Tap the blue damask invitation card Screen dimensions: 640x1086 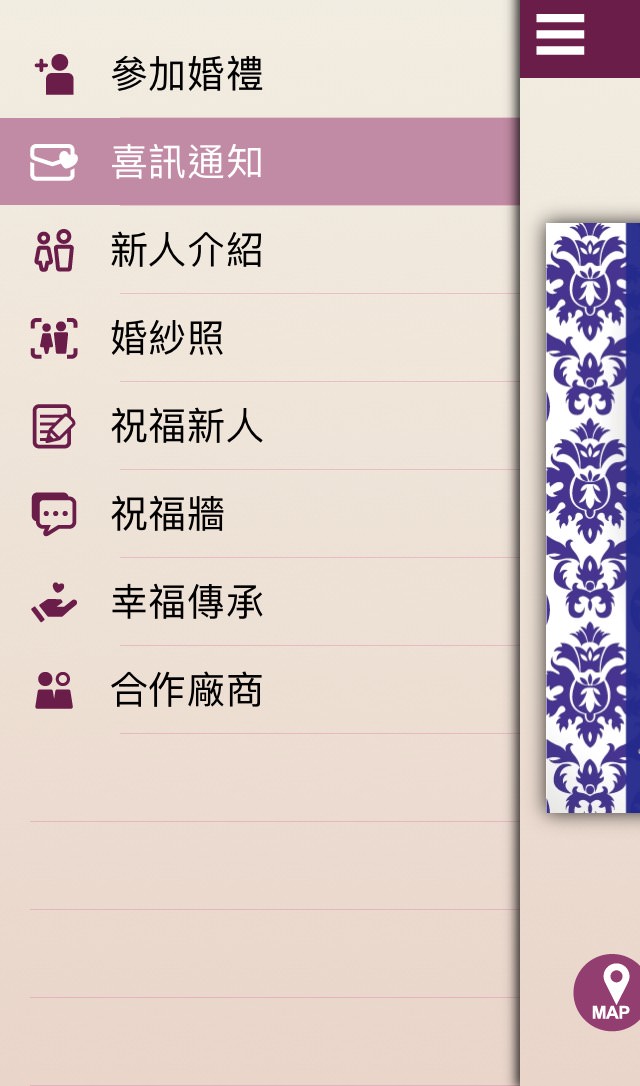[593, 517]
